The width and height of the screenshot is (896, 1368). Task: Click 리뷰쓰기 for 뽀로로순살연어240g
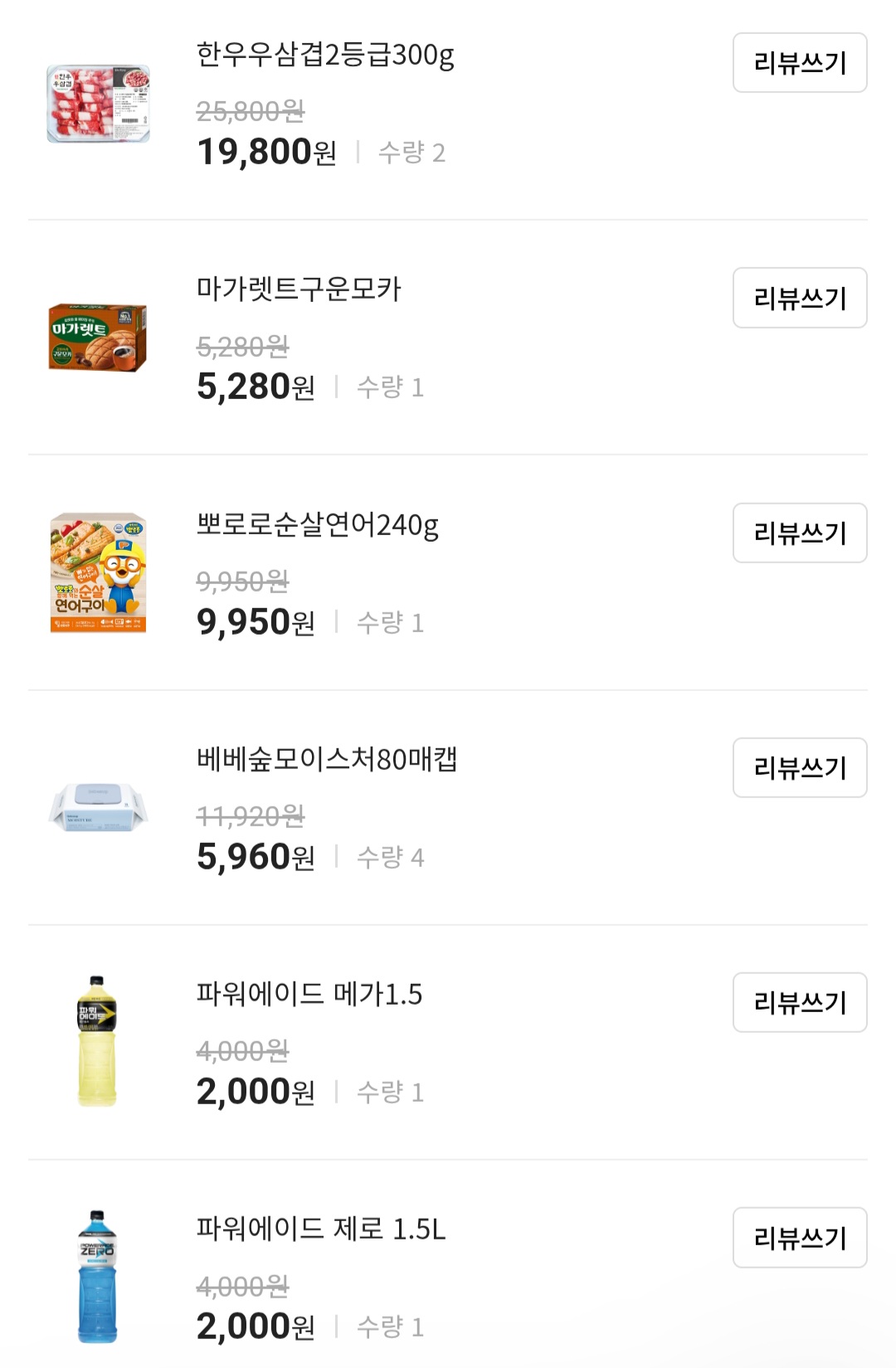(x=799, y=534)
